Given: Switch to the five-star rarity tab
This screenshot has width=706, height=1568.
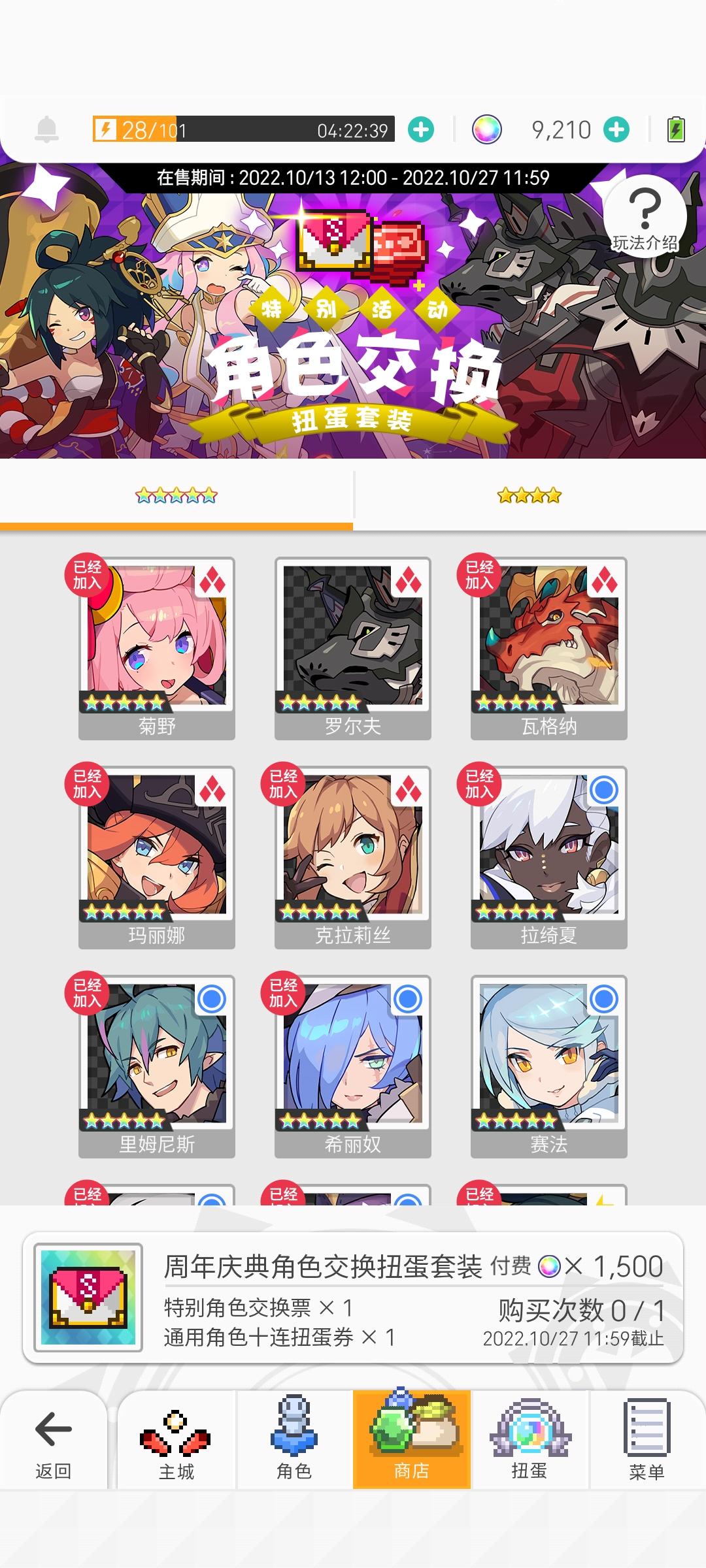Looking at the screenshot, I should [x=176, y=495].
